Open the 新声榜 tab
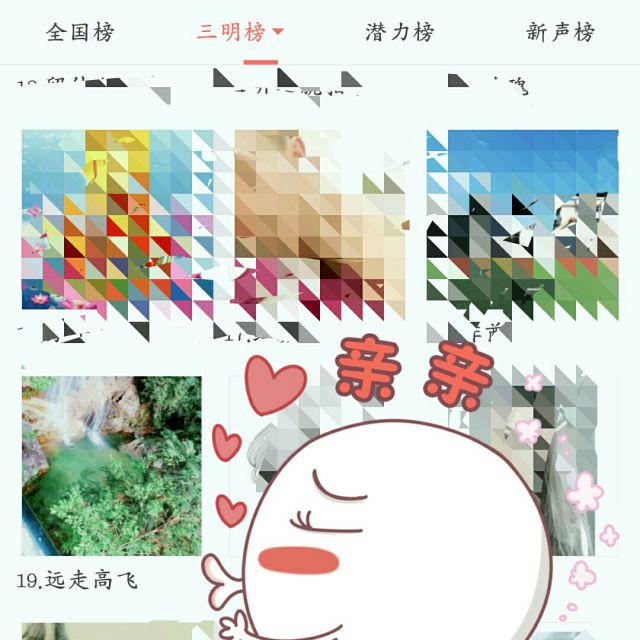 560,32
